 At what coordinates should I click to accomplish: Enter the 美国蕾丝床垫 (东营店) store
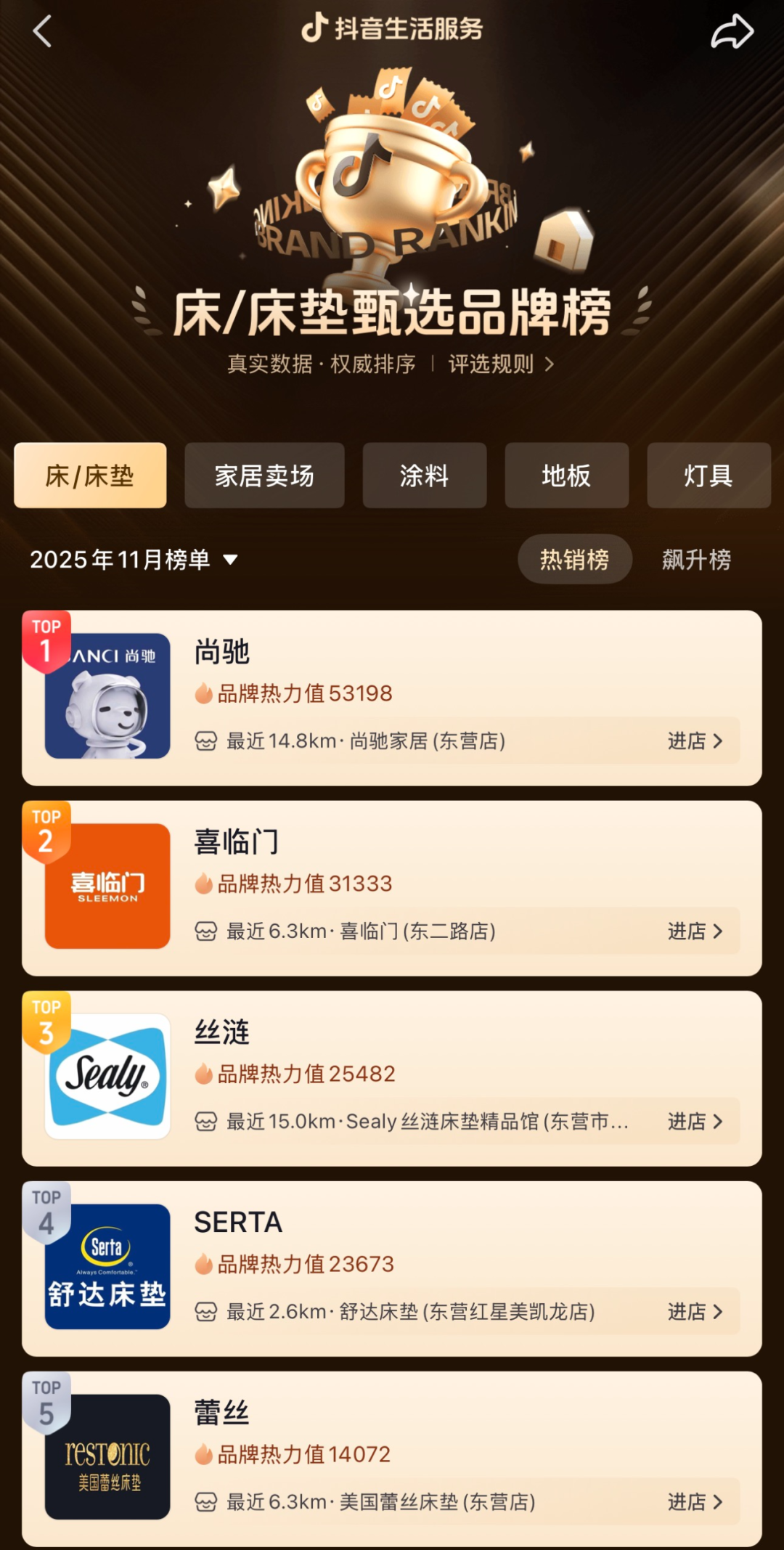tap(694, 1501)
